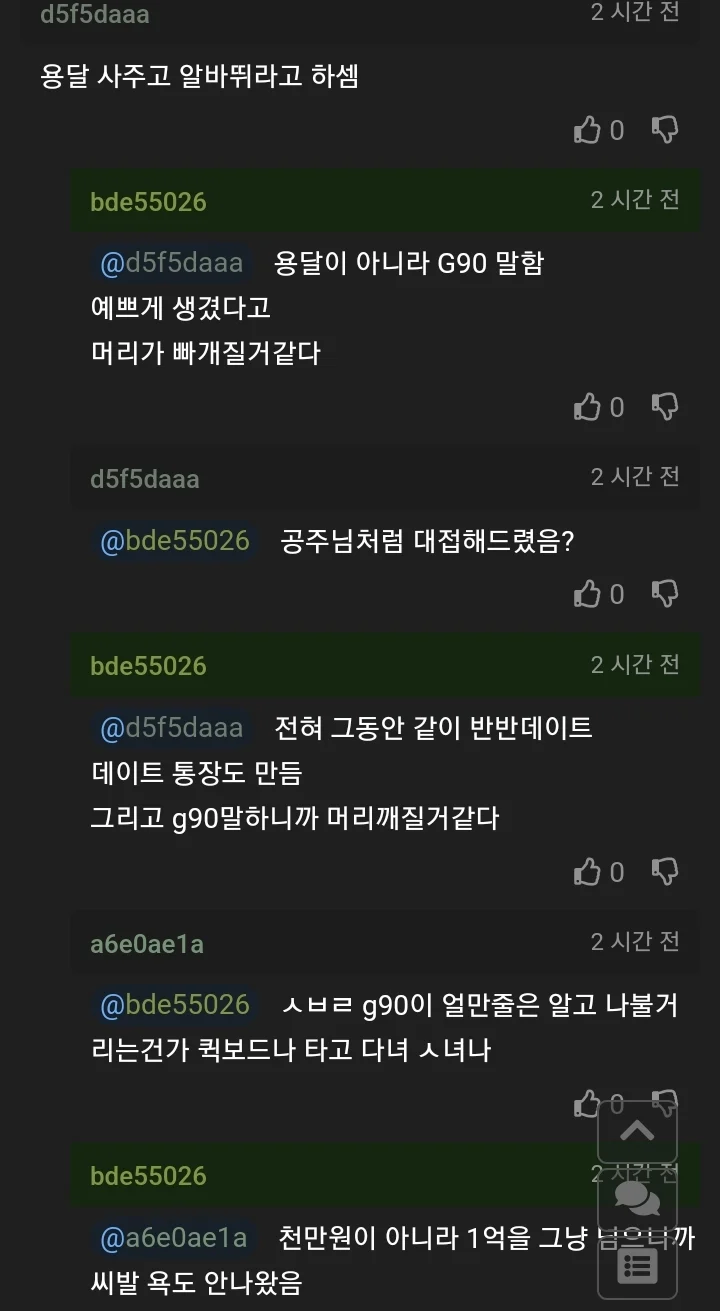The height and width of the screenshot is (1311, 720).
Task: Like the reply '용달이 아니라 G90 말함'
Action: [587, 407]
